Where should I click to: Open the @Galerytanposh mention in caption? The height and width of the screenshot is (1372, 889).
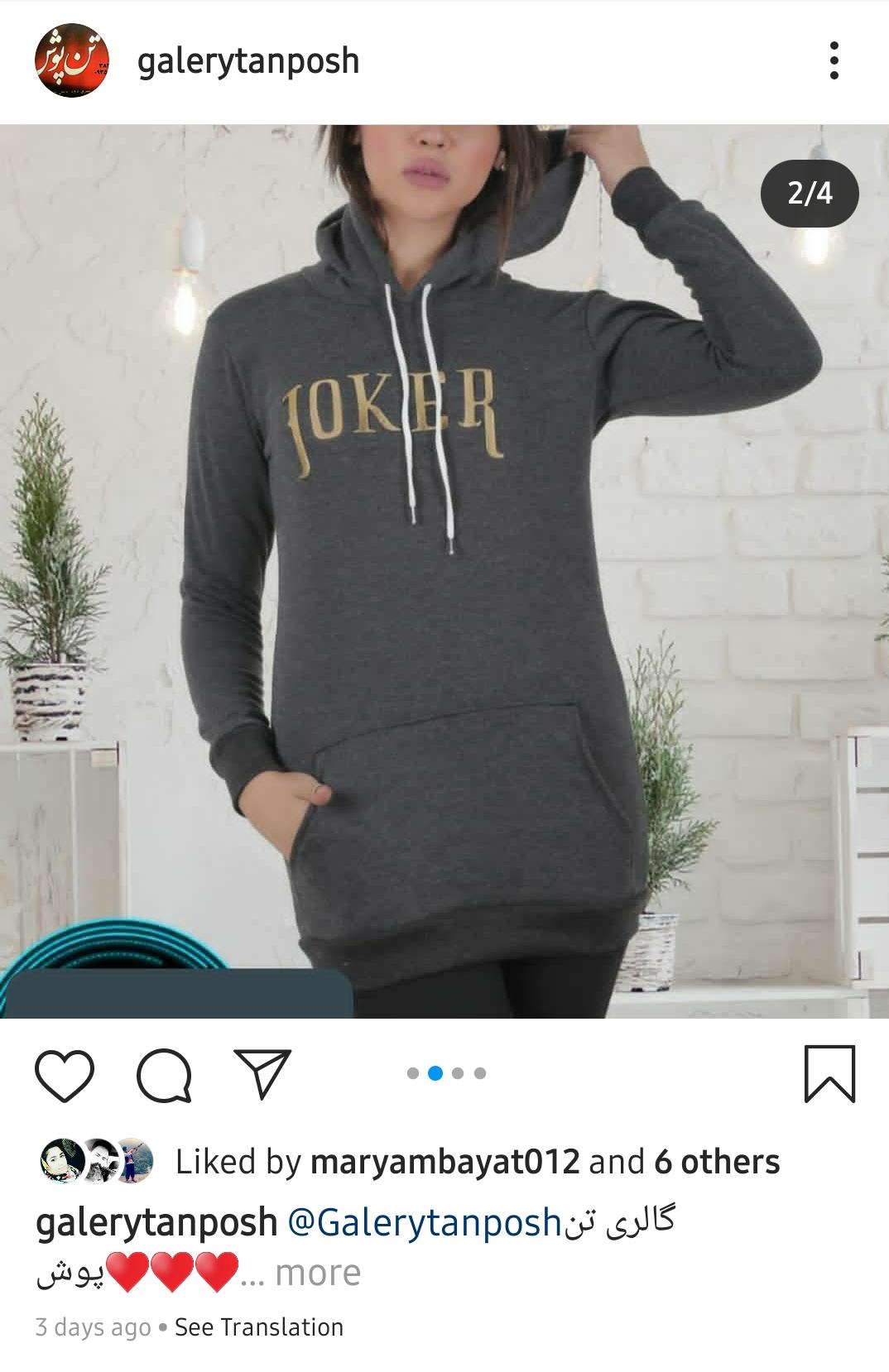click(x=424, y=1222)
